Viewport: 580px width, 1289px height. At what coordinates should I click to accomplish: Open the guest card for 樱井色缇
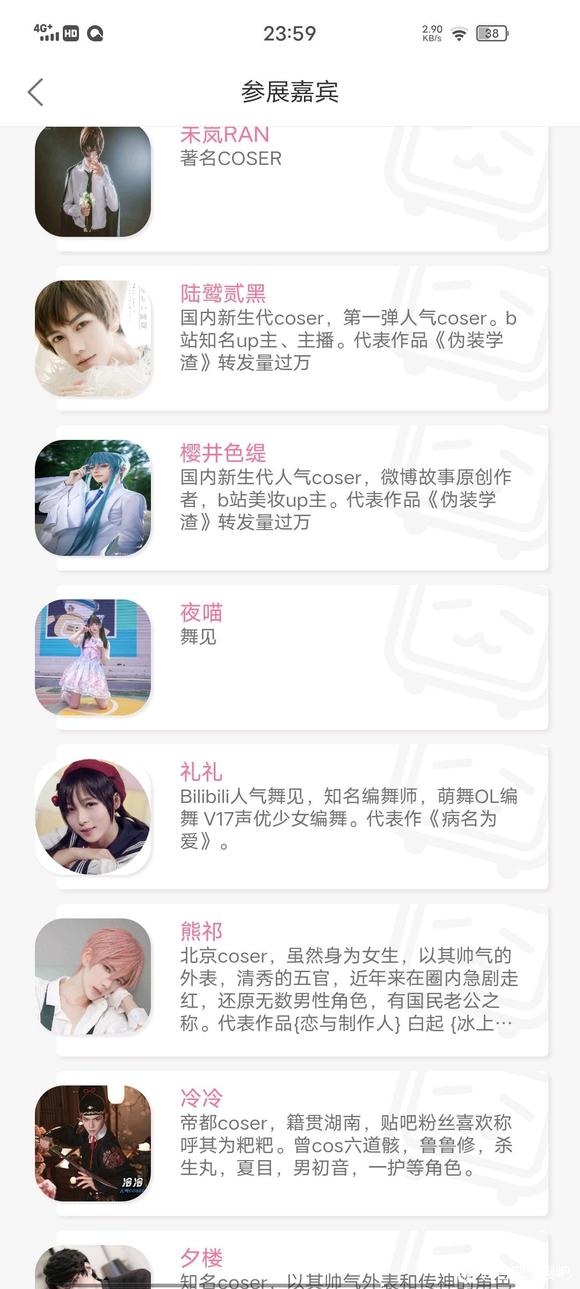tap(292, 498)
